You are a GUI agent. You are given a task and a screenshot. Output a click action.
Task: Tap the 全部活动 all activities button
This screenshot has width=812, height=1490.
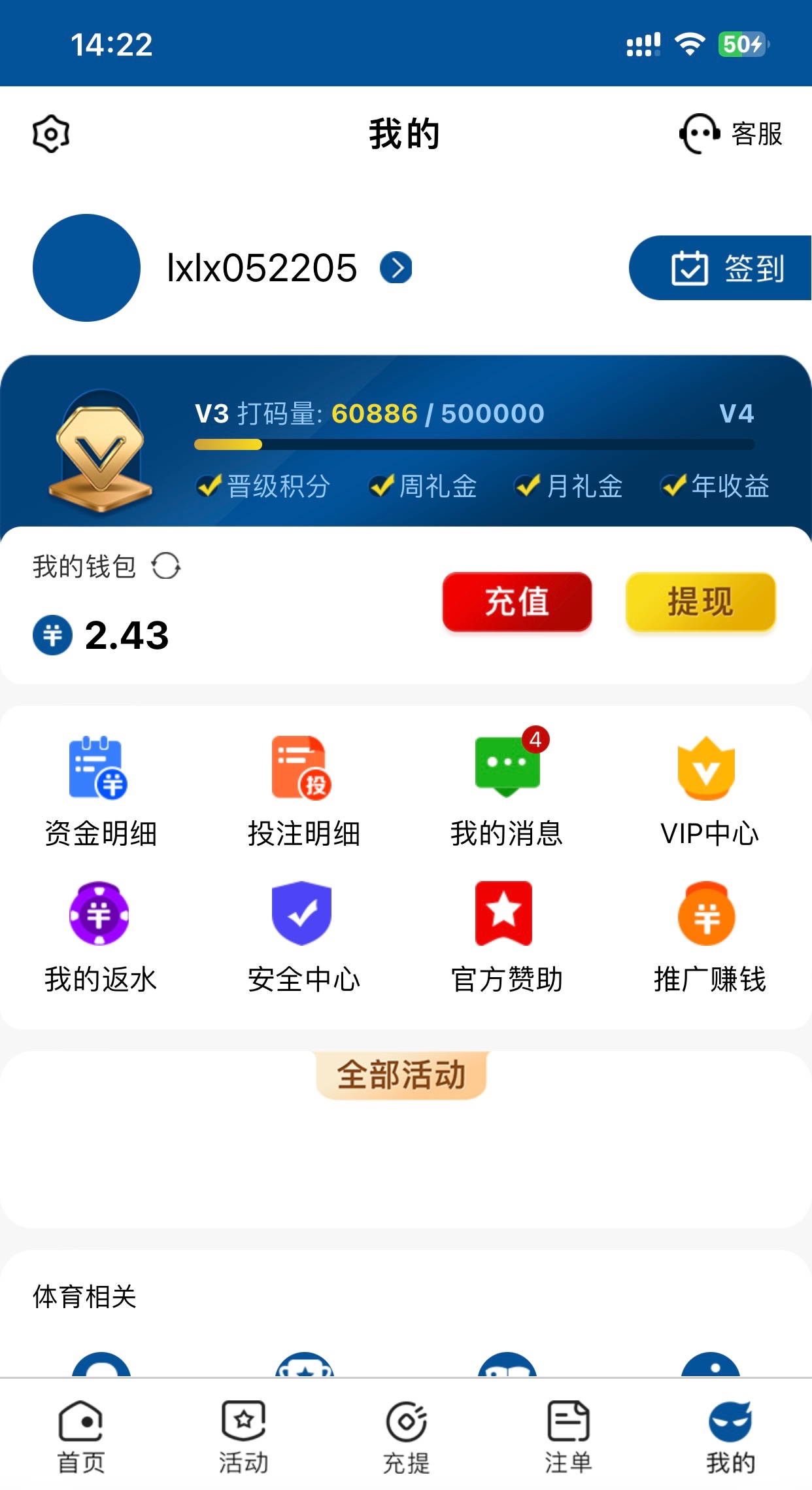point(401,1075)
